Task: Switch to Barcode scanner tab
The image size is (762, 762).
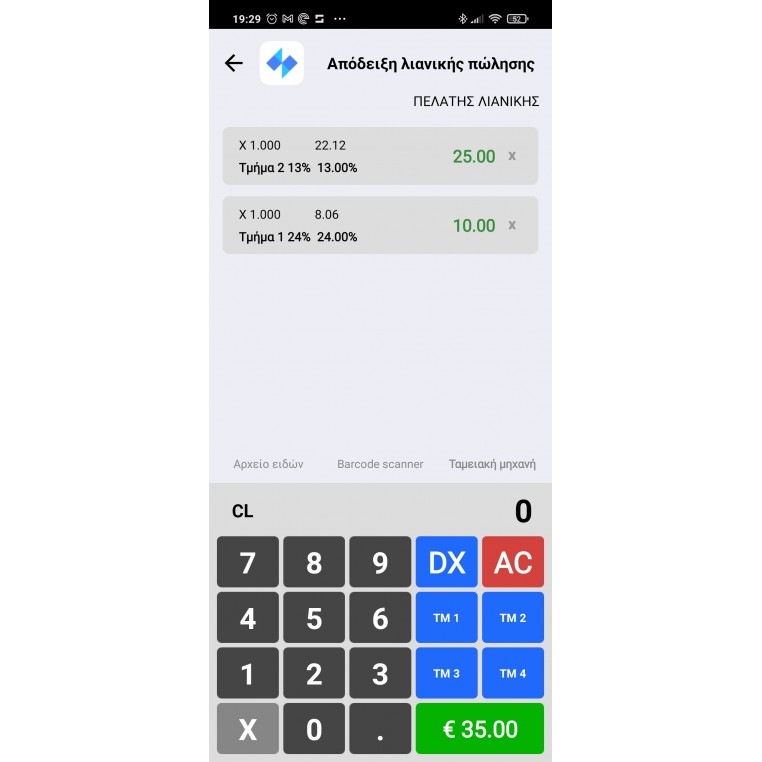Action: [380, 464]
